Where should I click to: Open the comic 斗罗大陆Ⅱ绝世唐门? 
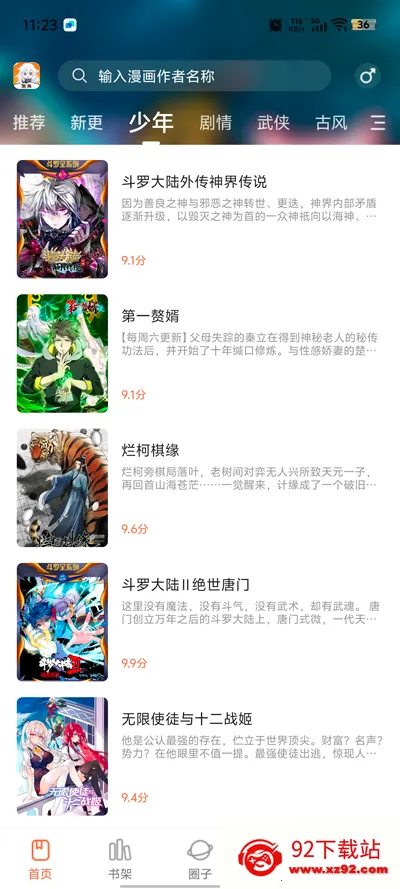200,622
